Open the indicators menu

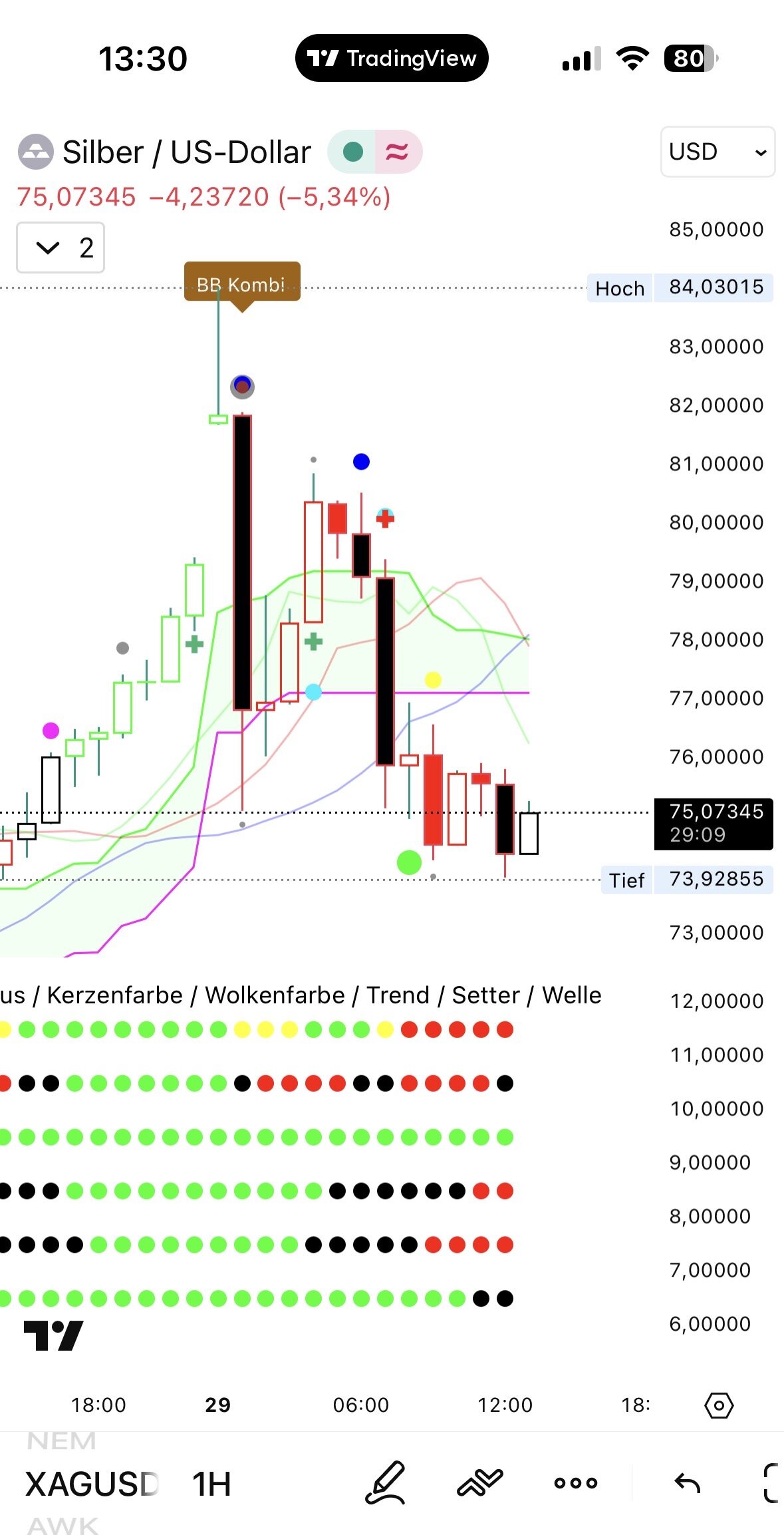click(480, 1482)
